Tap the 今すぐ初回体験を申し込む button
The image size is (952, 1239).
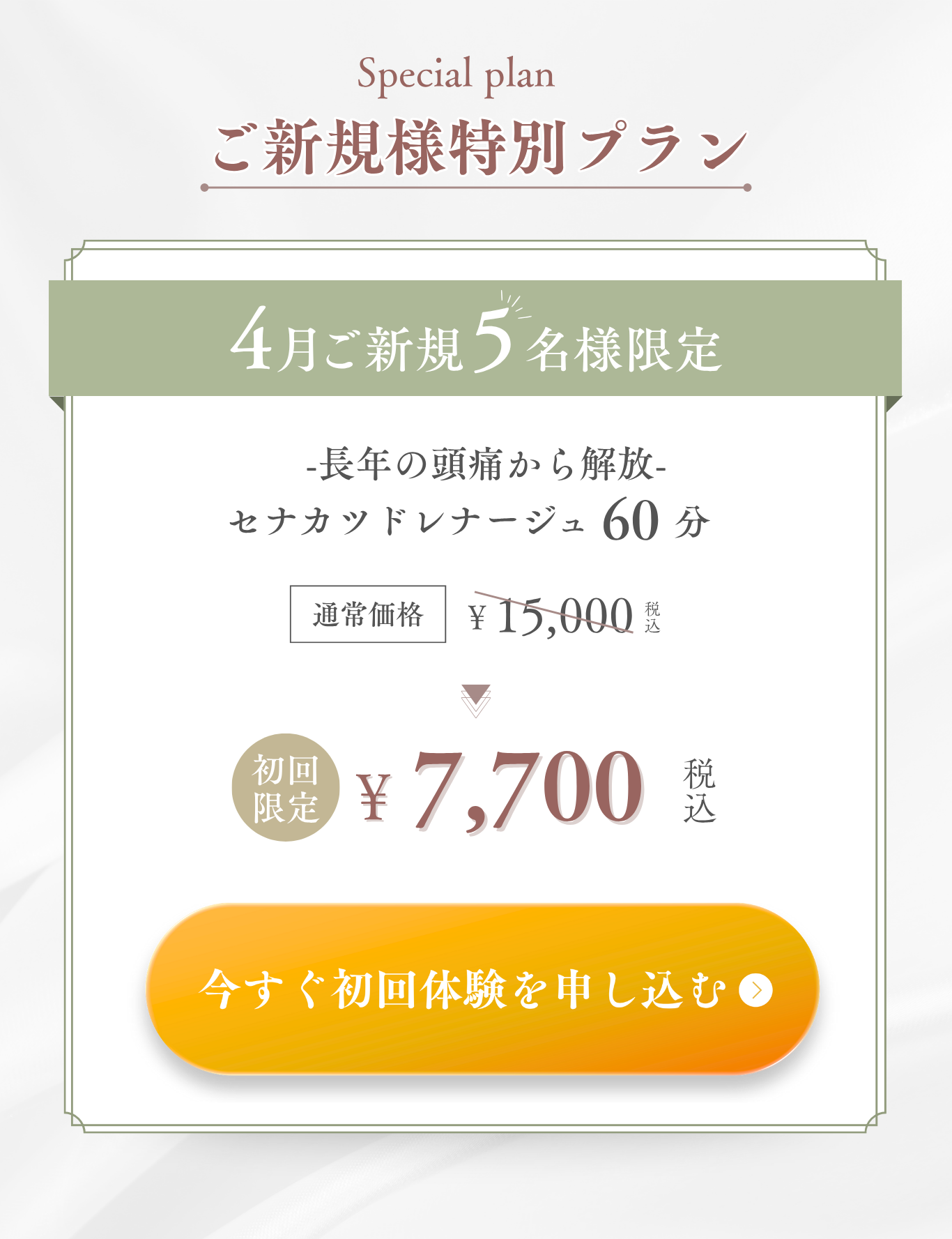(482, 989)
